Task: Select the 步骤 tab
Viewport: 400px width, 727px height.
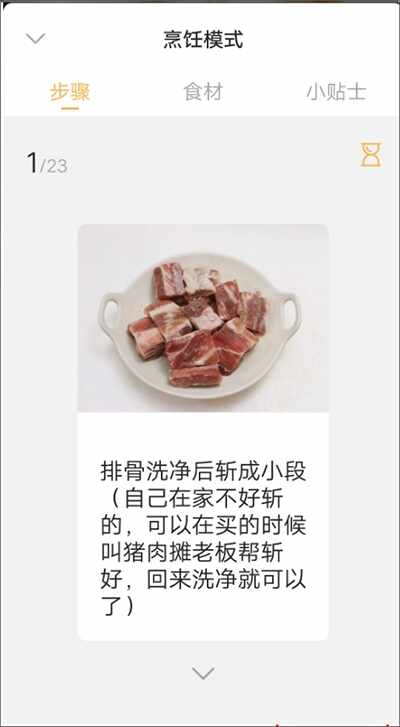Action: pyautogui.click(x=70, y=92)
